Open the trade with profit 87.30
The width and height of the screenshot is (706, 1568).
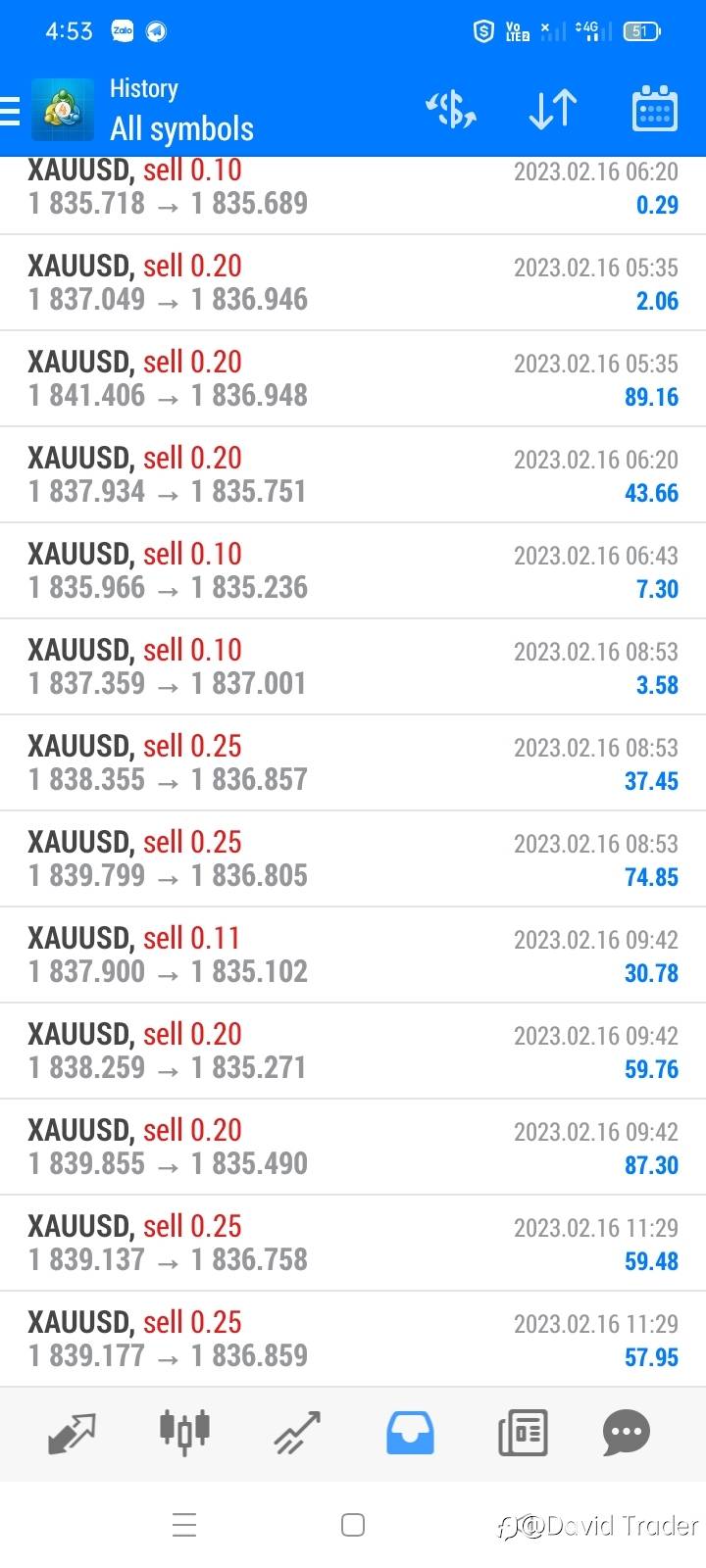point(353,1147)
